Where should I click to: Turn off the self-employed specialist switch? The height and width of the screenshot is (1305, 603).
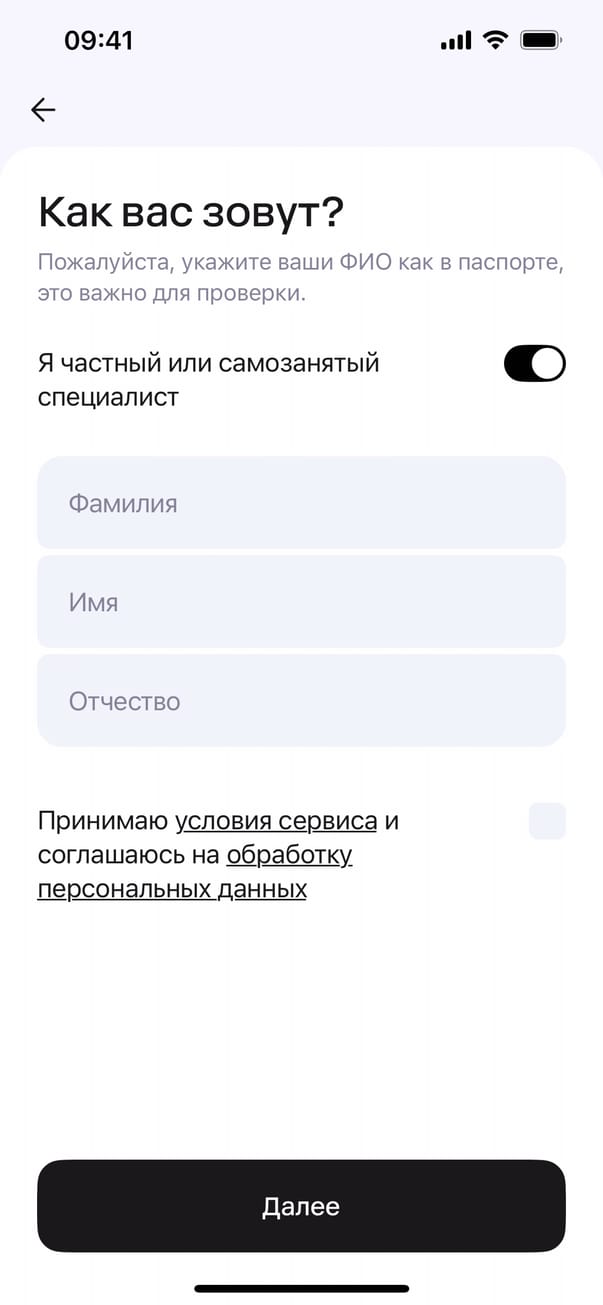(534, 364)
